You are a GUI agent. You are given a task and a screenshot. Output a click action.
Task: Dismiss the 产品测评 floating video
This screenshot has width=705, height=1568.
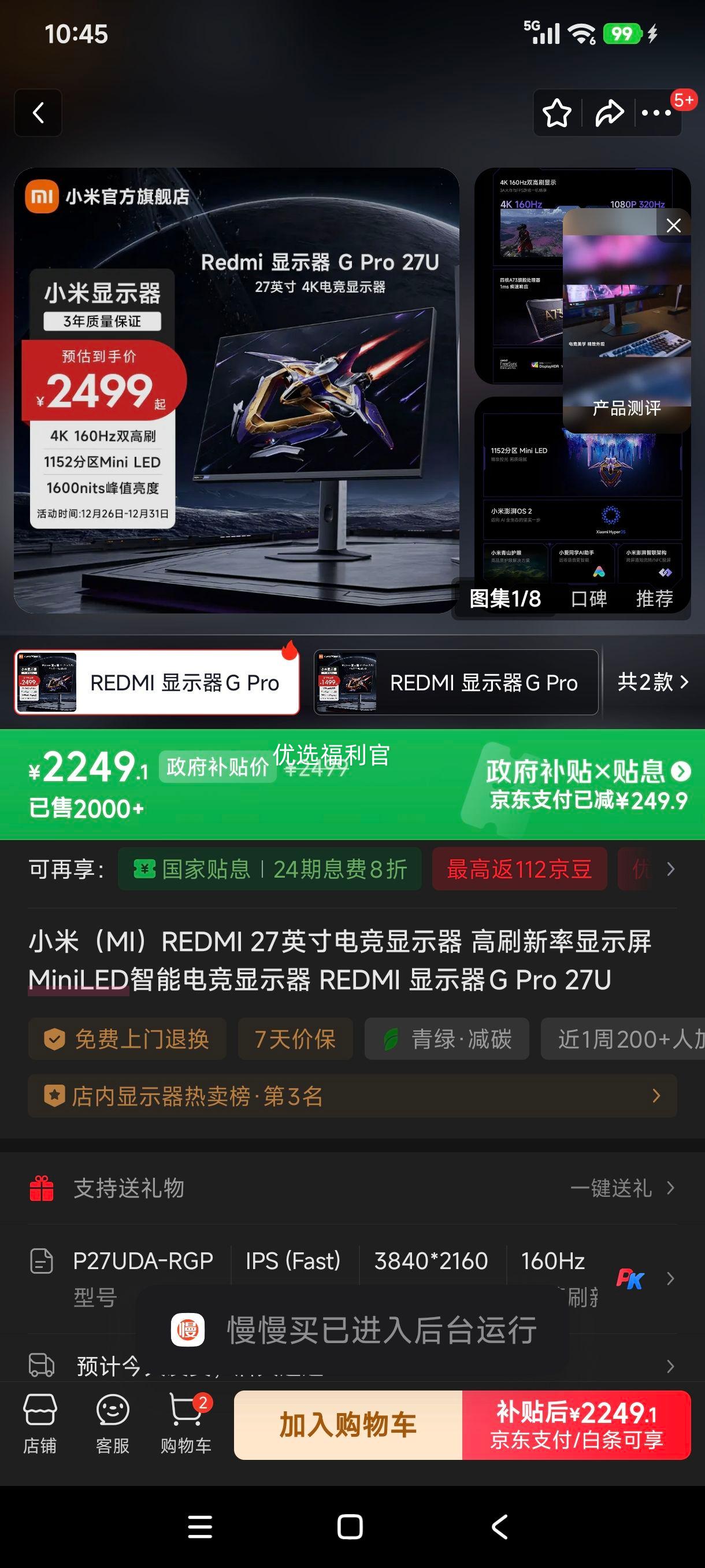[x=673, y=225]
